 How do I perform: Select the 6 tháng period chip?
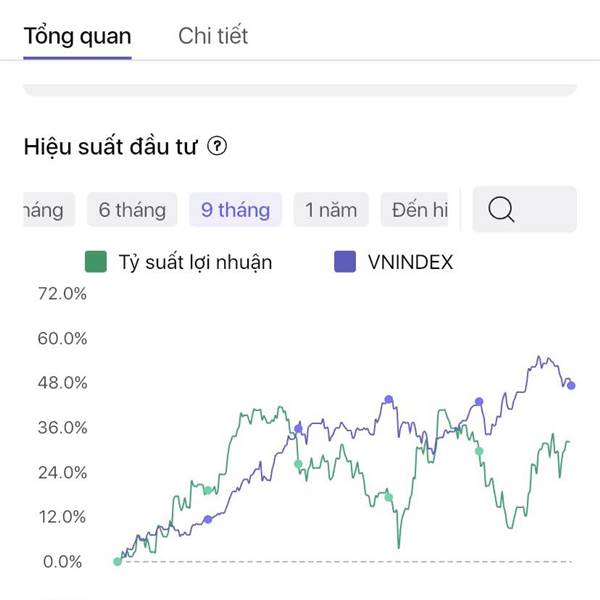132,210
